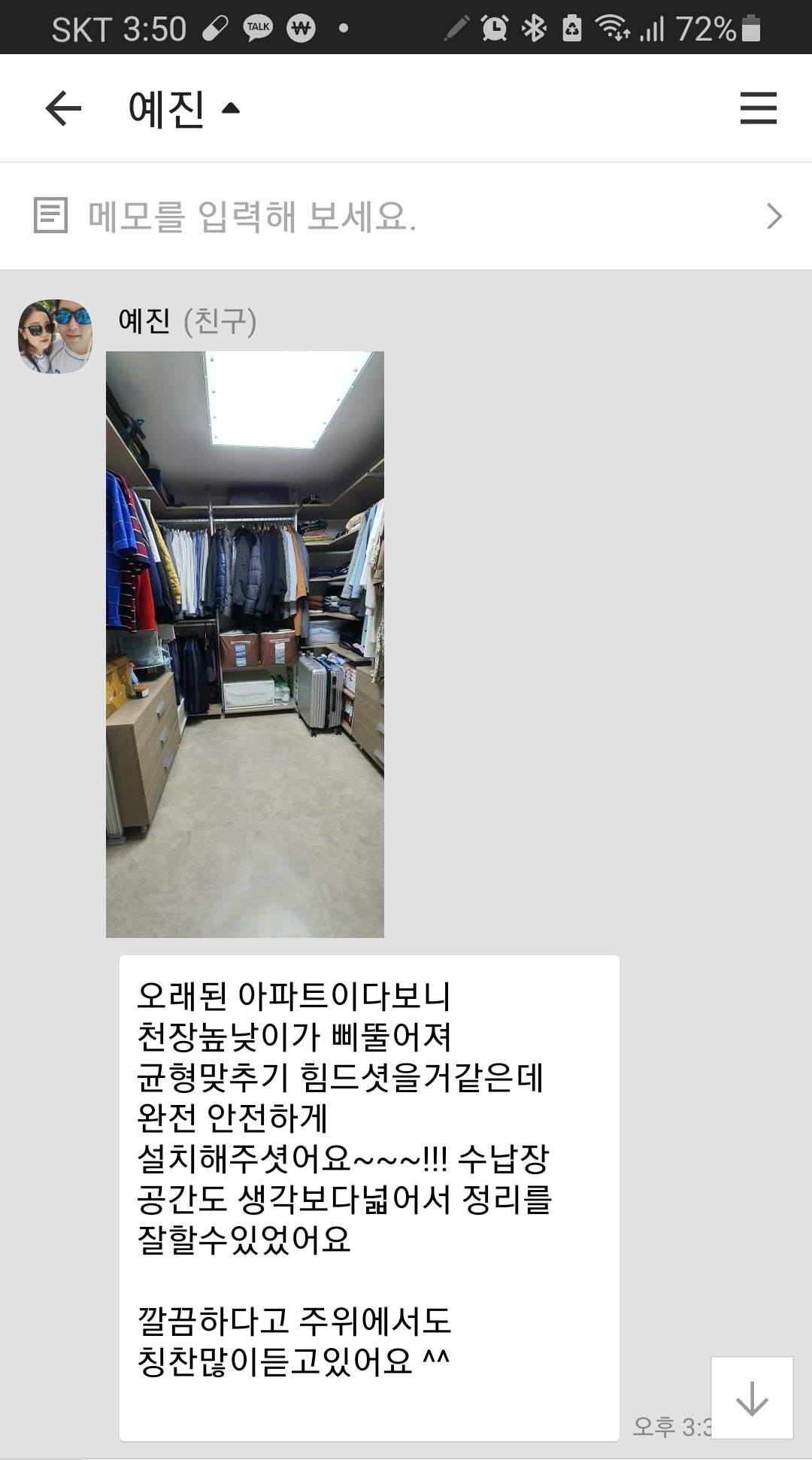The width and height of the screenshot is (812, 1460).
Task: Expand the 예진 chat title dropdown
Action: (183, 109)
